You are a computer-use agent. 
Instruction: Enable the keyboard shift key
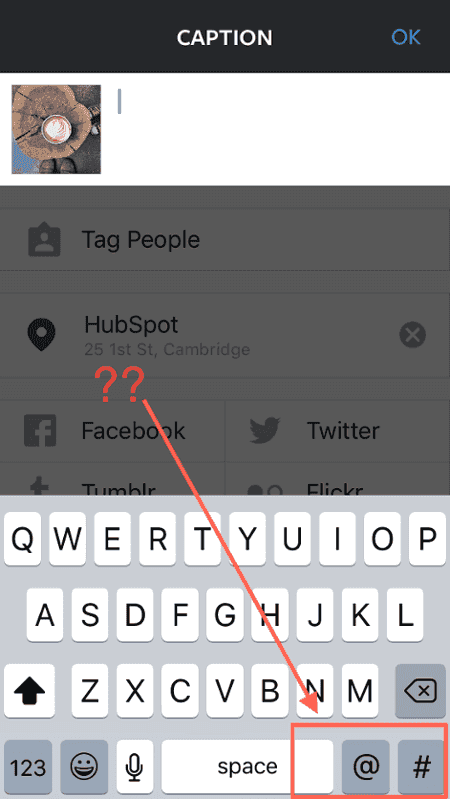[x=29, y=691]
